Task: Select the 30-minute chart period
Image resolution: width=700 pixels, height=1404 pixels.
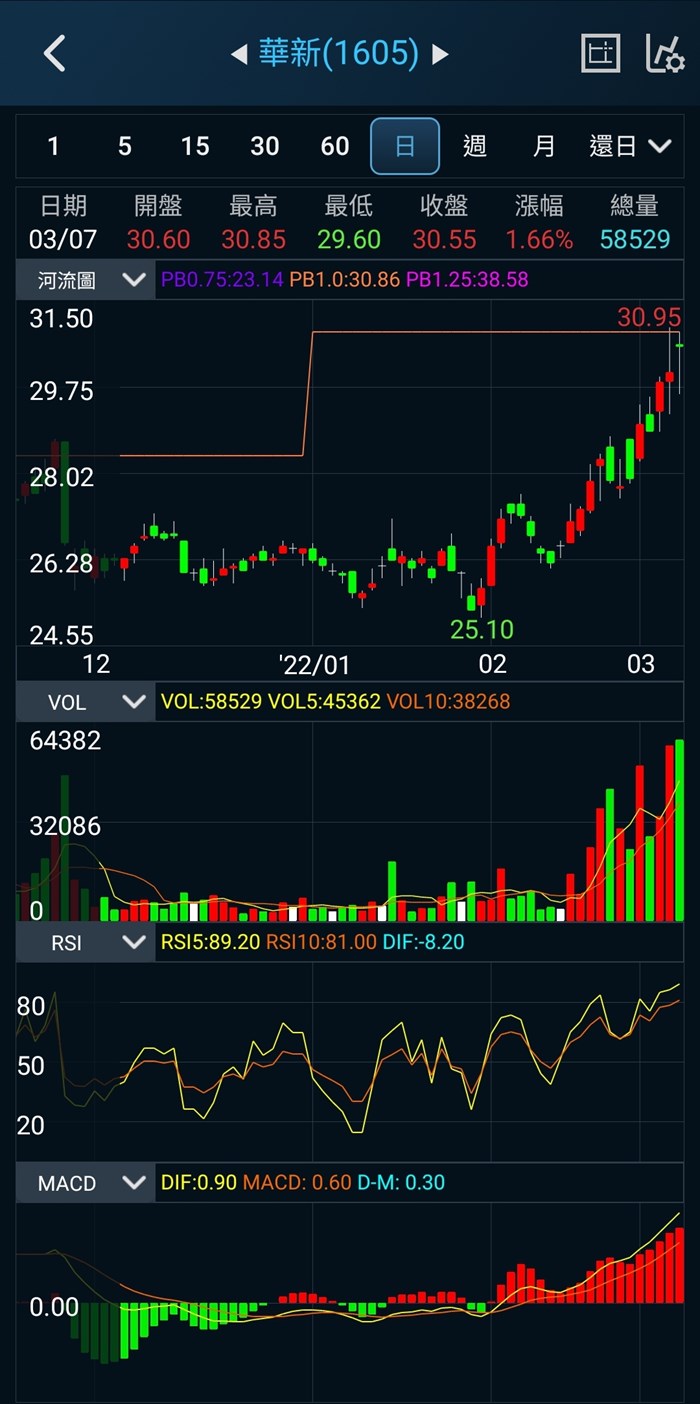Action: pos(264,147)
